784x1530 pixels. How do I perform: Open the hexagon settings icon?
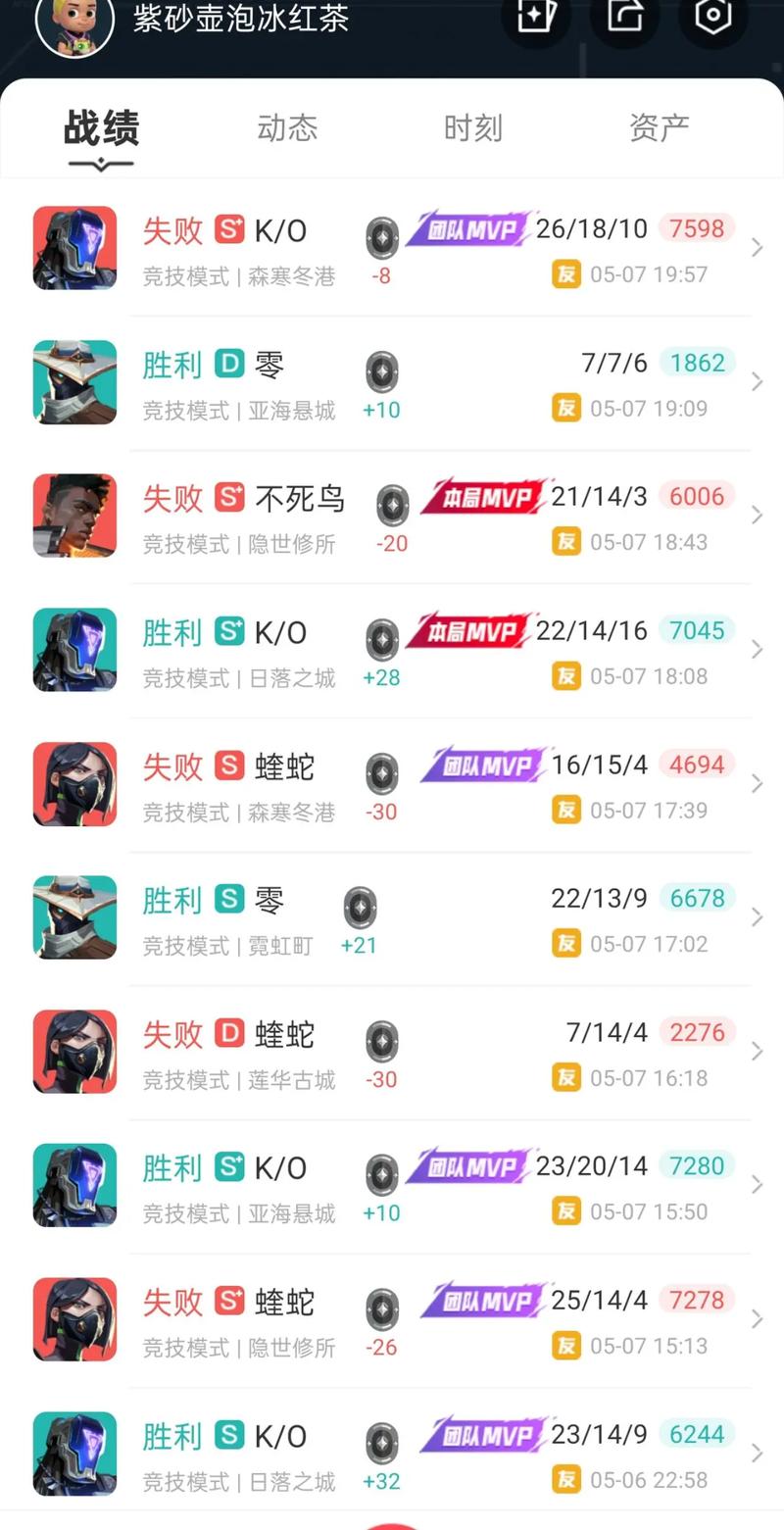[x=713, y=16]
